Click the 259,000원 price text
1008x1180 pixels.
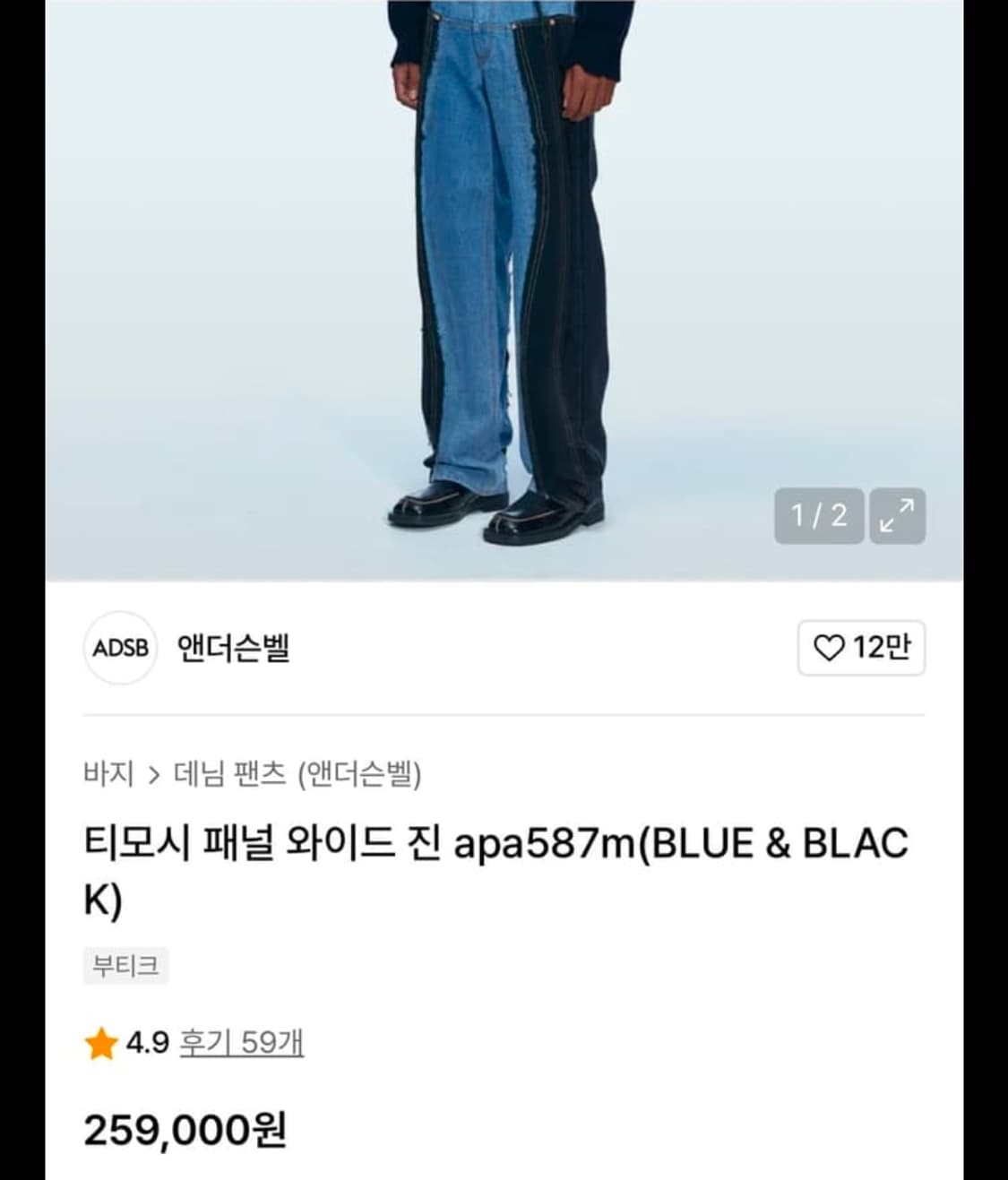[185, 1132]
